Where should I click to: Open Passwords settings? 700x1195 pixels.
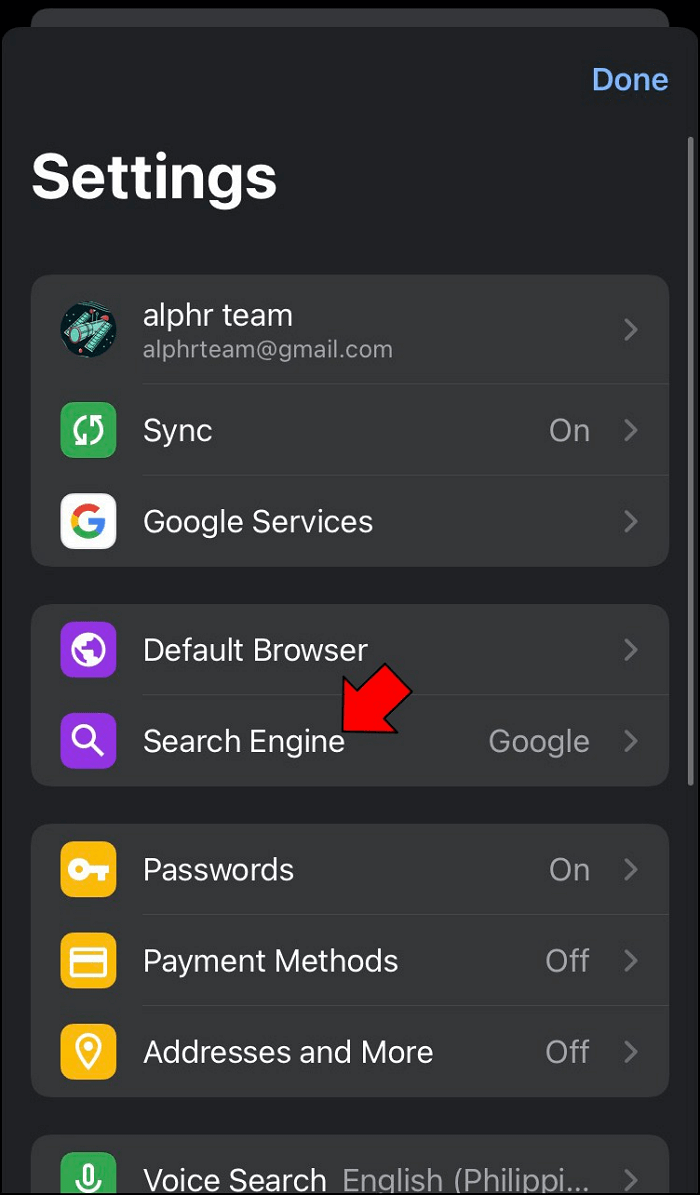pyautogui.click(x=350, y=870)
